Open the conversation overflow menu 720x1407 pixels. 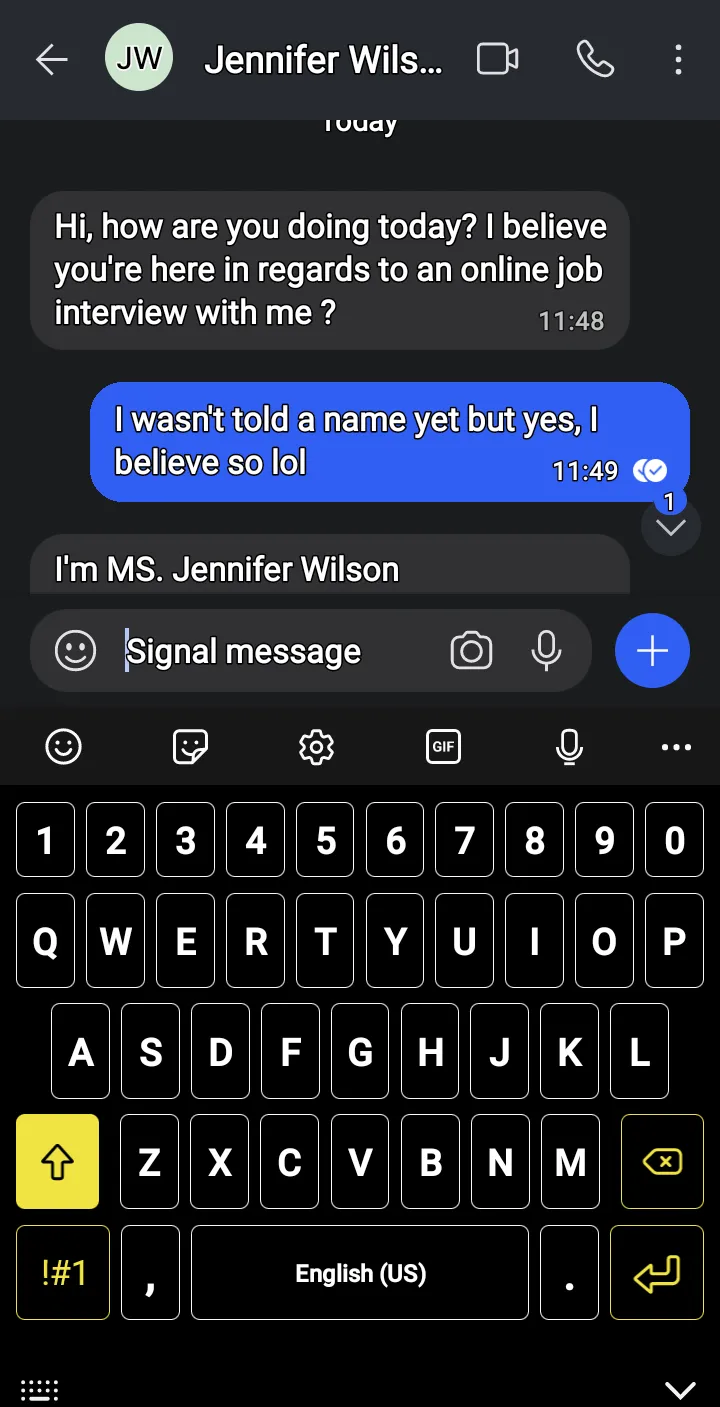coord(678,60)
